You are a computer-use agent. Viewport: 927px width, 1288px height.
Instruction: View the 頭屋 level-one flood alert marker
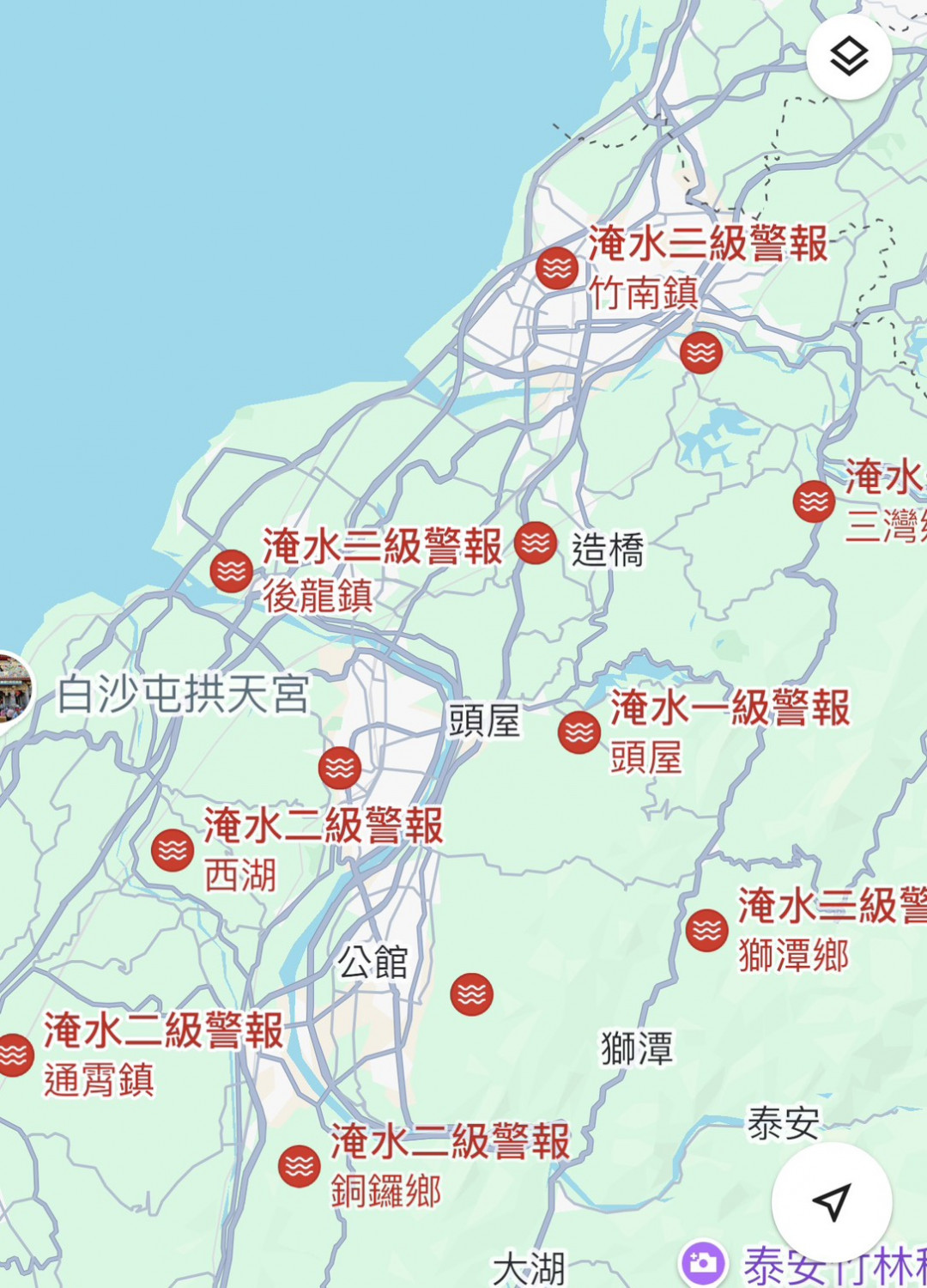(579, 732)
